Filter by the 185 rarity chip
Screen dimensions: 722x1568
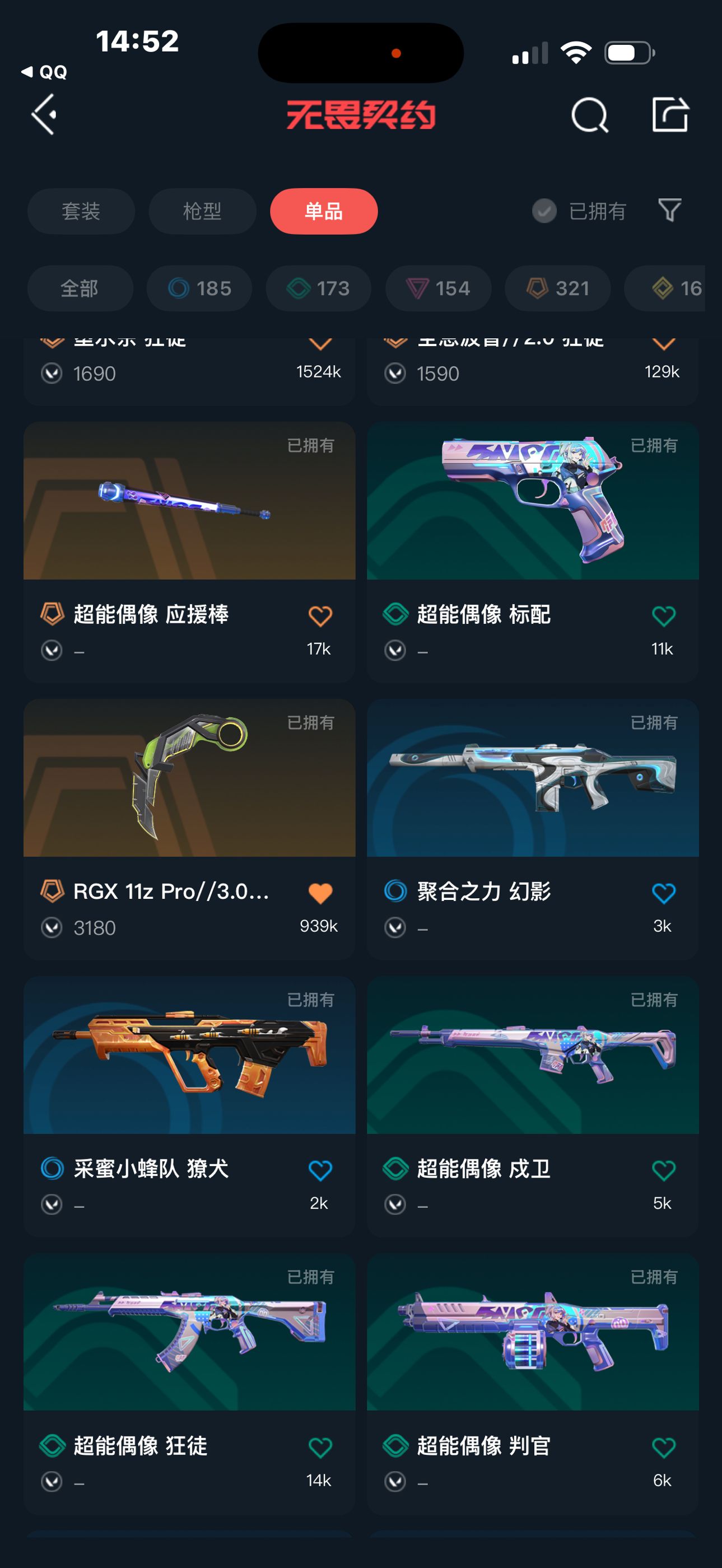[199, 288]
